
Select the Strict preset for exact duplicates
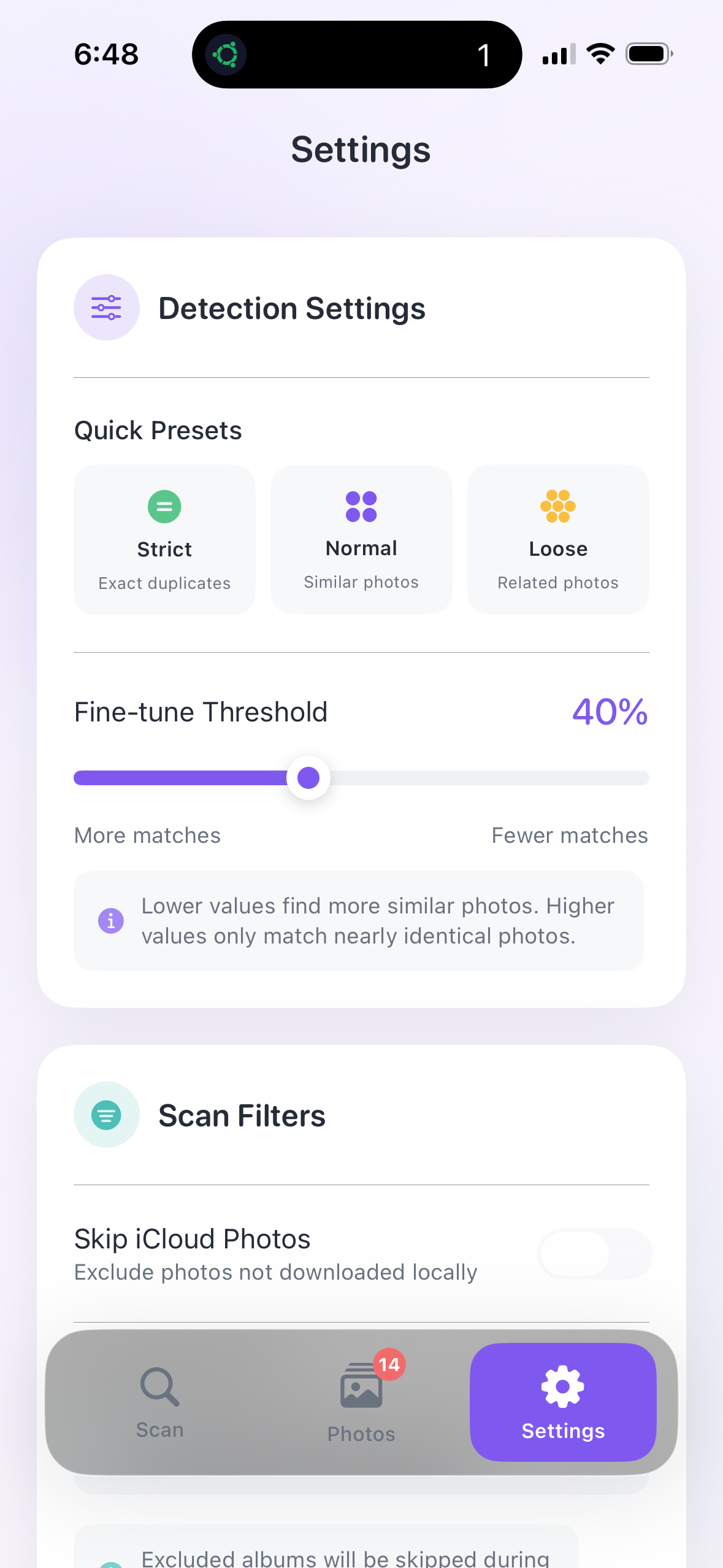point(164,540)
